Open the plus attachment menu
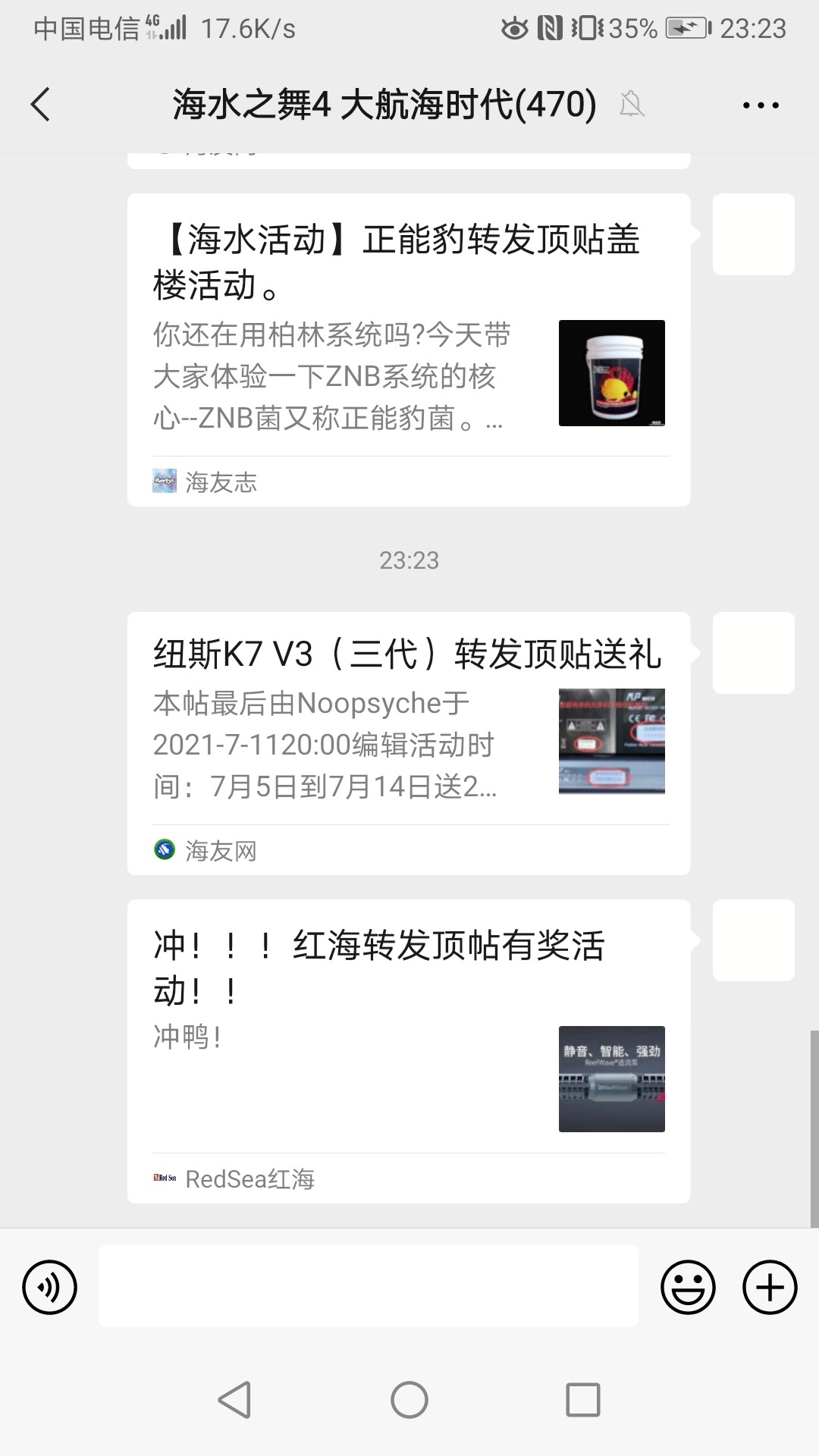The width and height of the screenshot is (819, 1456). (x=769, y=1287)
